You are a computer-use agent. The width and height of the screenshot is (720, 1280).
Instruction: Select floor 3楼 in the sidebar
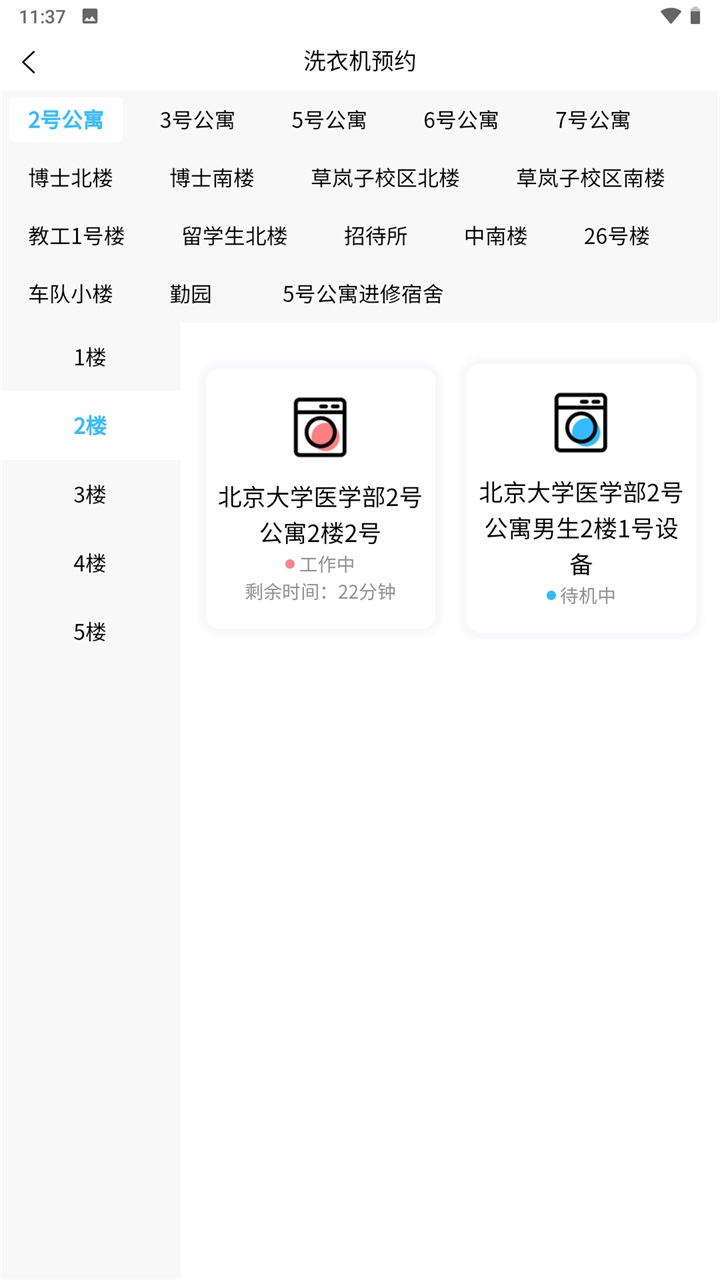click(91, 494)
